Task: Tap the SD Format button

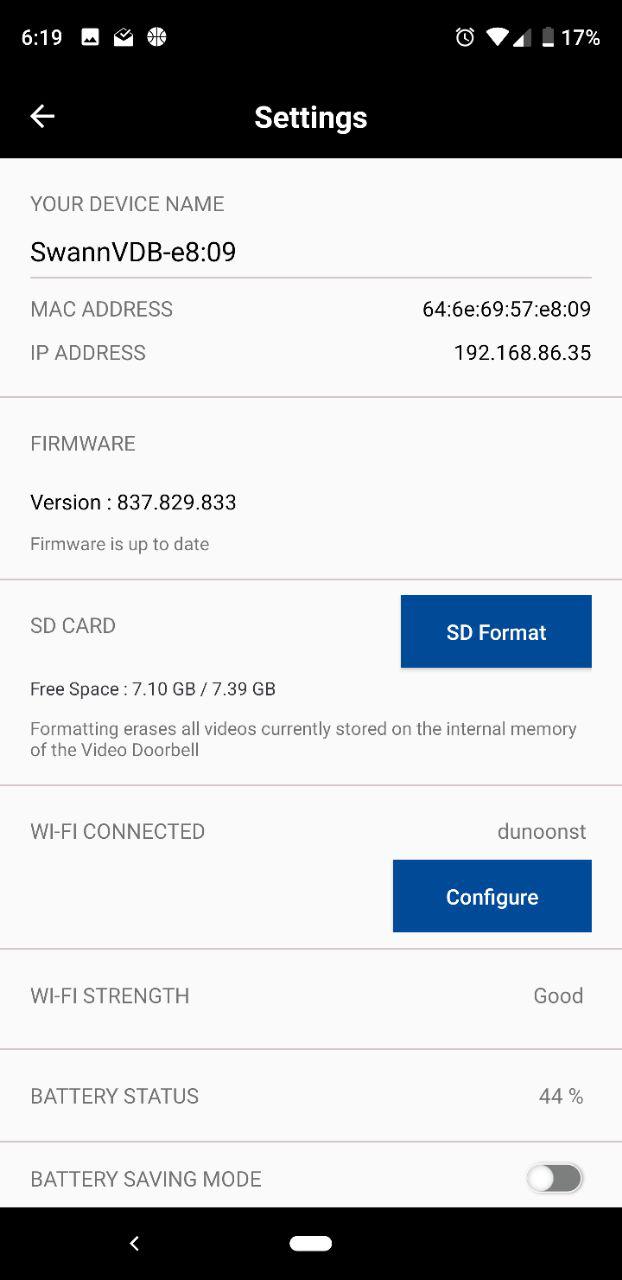Action: click(x=496, y=632)
